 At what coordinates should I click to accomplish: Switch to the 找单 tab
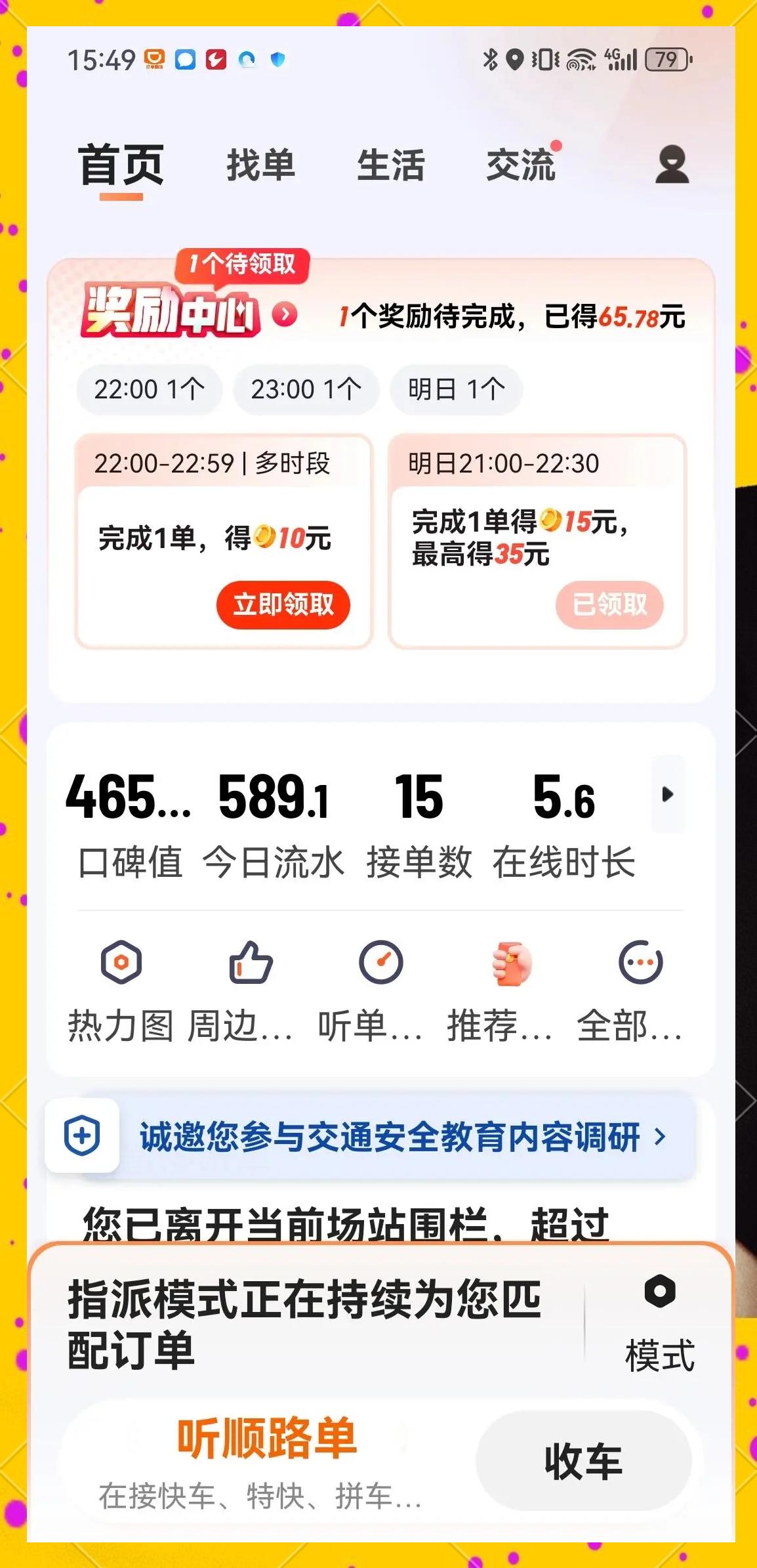pos(261,164)
